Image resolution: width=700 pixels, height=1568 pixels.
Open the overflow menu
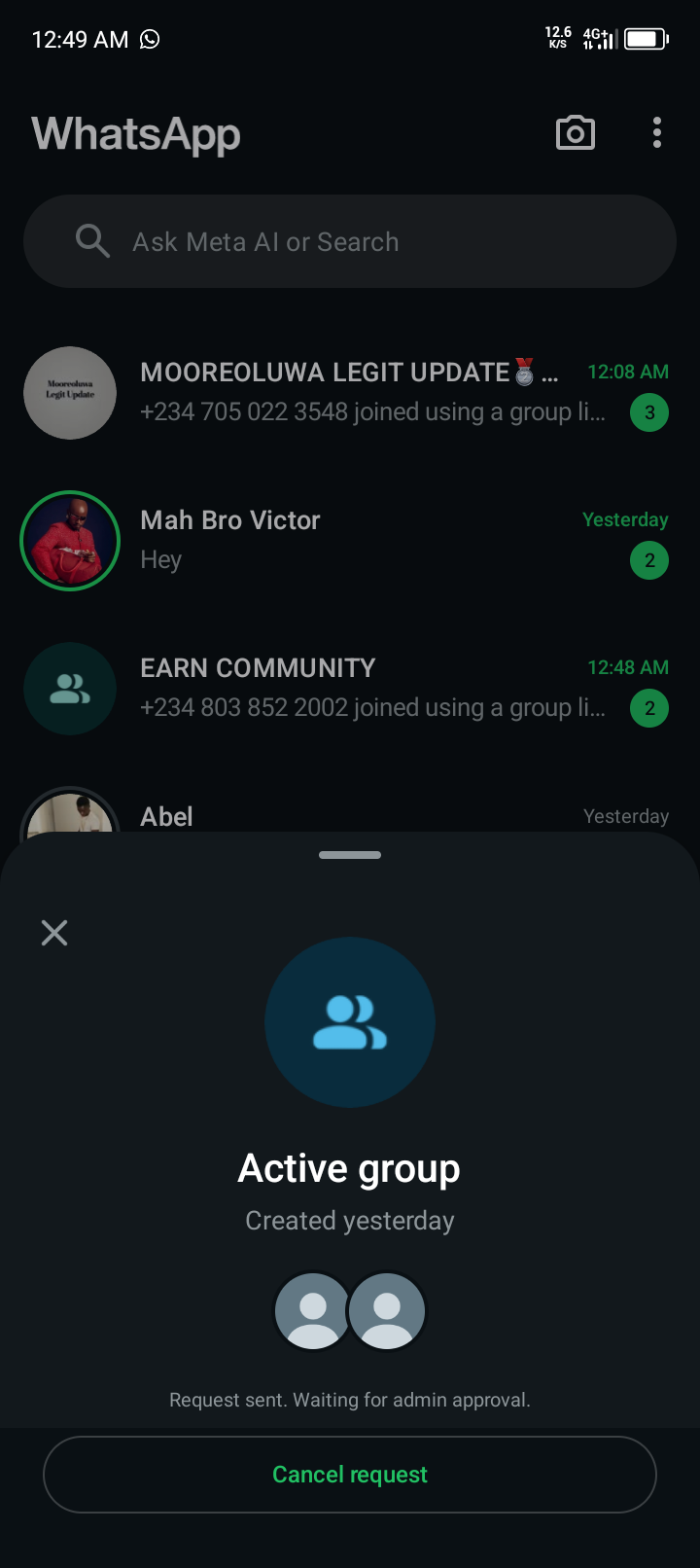tap(657, 133)
